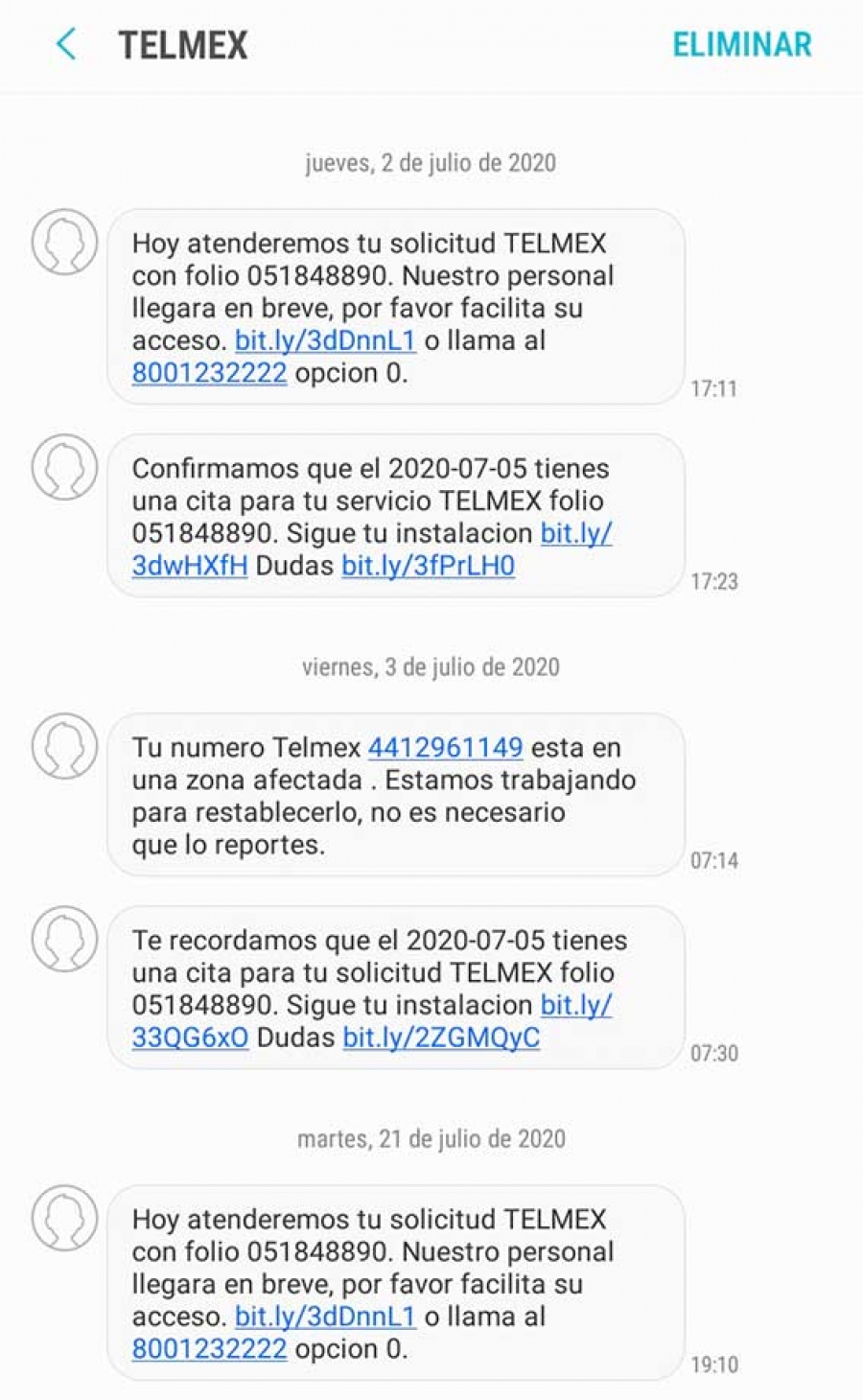Image resolution: width=863 pixels, height=1400 pixels.
Task: Call 8001232222 from the 19:10 message
Action: (209, 1349)
